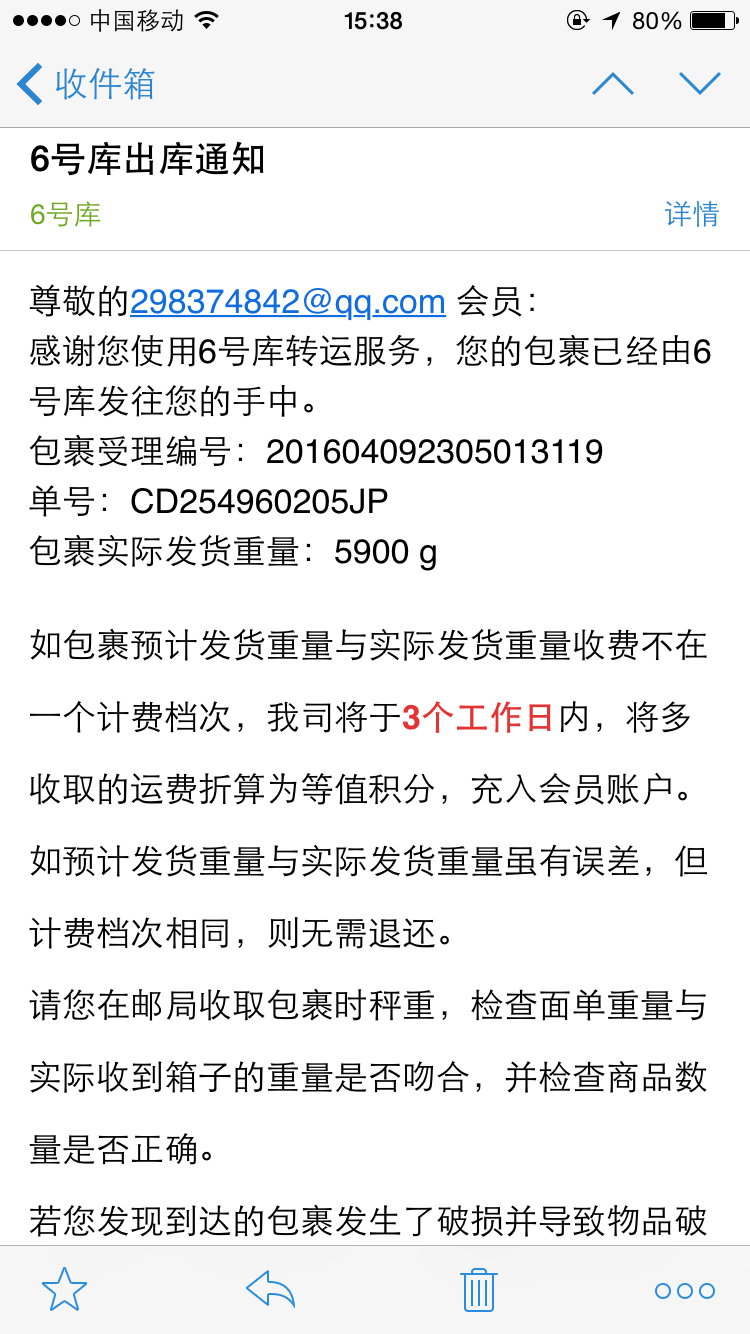750x1334 pixels.
Task: Open the 298374842@qq.com email link
Action: [x=288, y=301]
